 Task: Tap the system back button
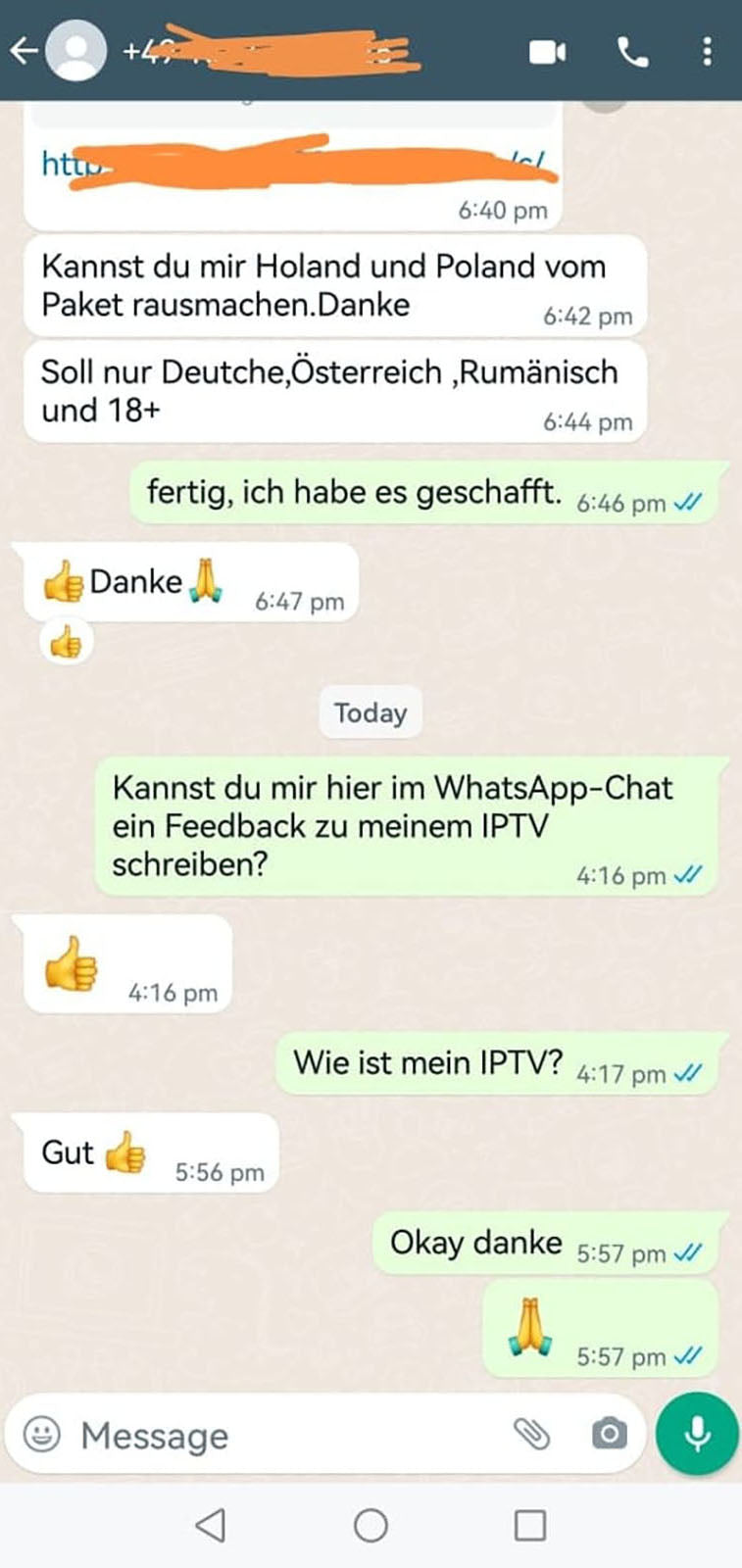coord(210,1525)
